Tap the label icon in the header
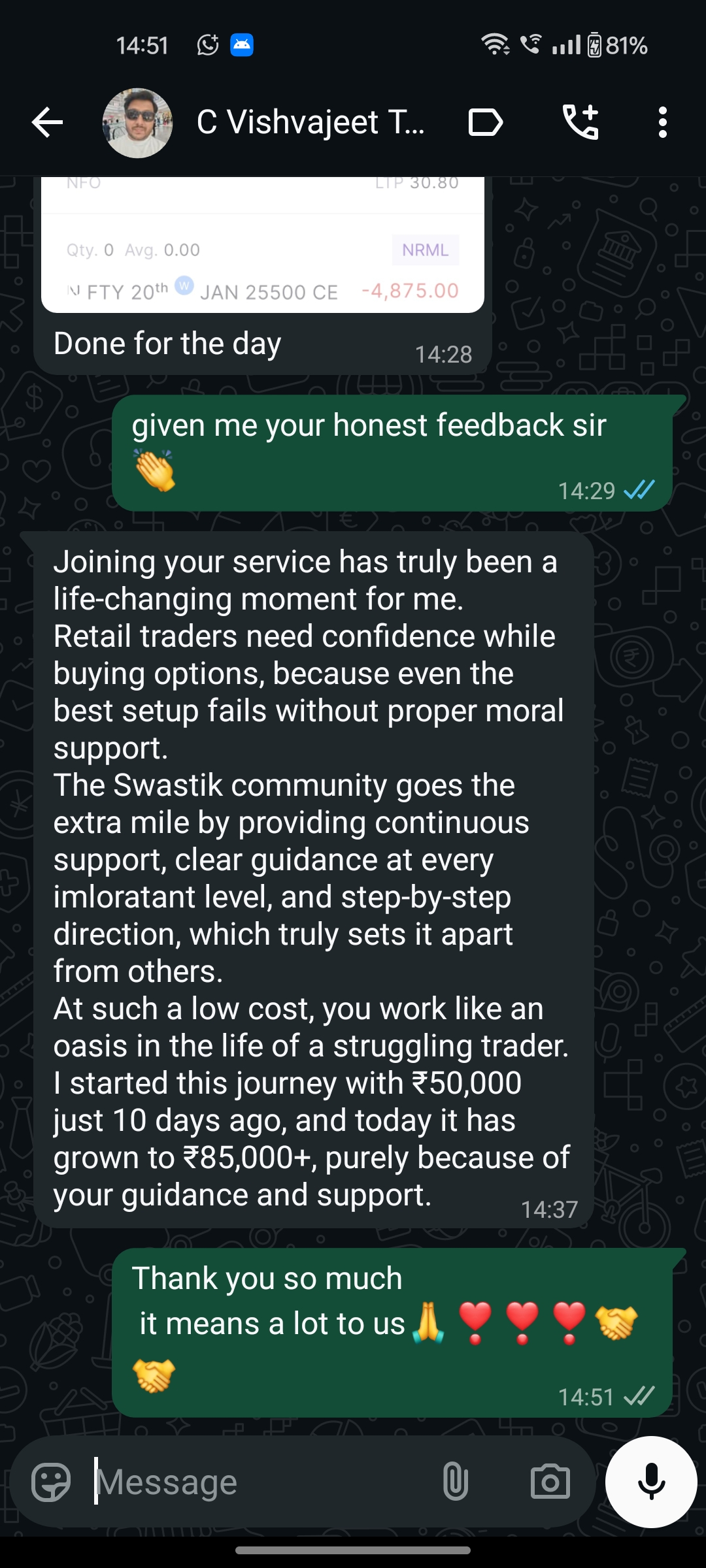 pyautogui.click(x=486, y=123)
